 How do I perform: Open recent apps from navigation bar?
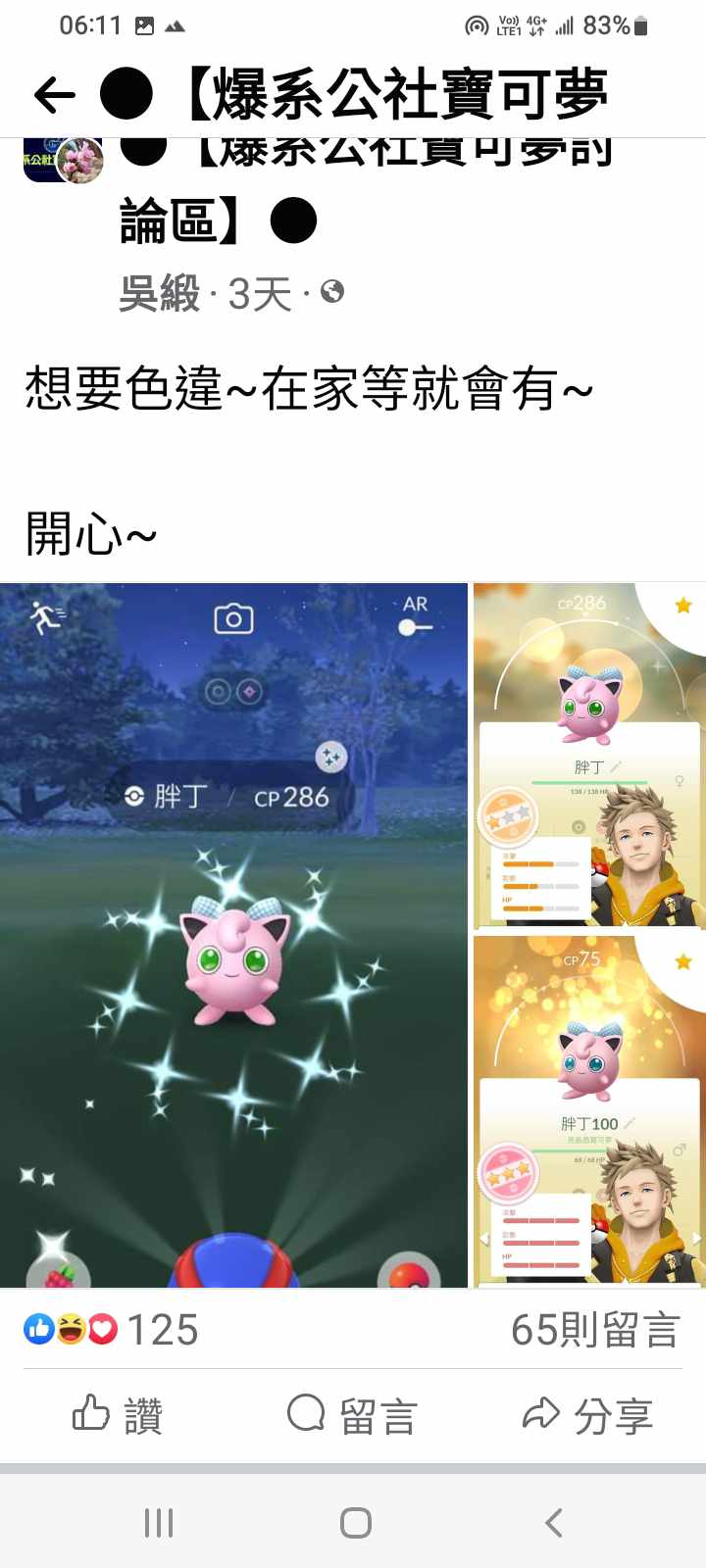click(x=159, y=1522)
